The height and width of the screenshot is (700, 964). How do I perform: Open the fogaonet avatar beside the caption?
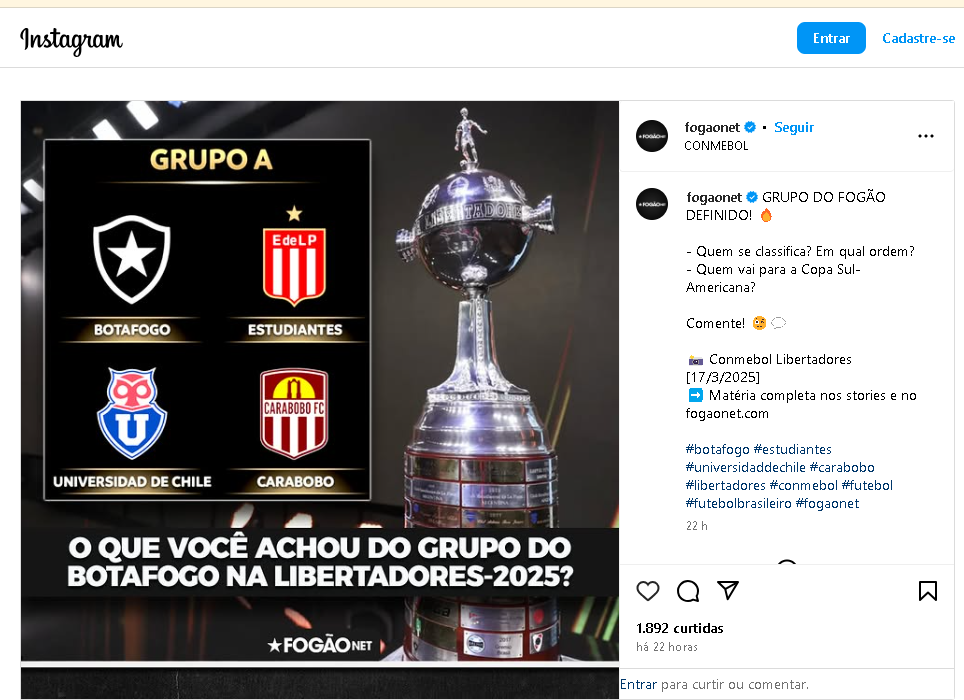[x=652, y=204]
